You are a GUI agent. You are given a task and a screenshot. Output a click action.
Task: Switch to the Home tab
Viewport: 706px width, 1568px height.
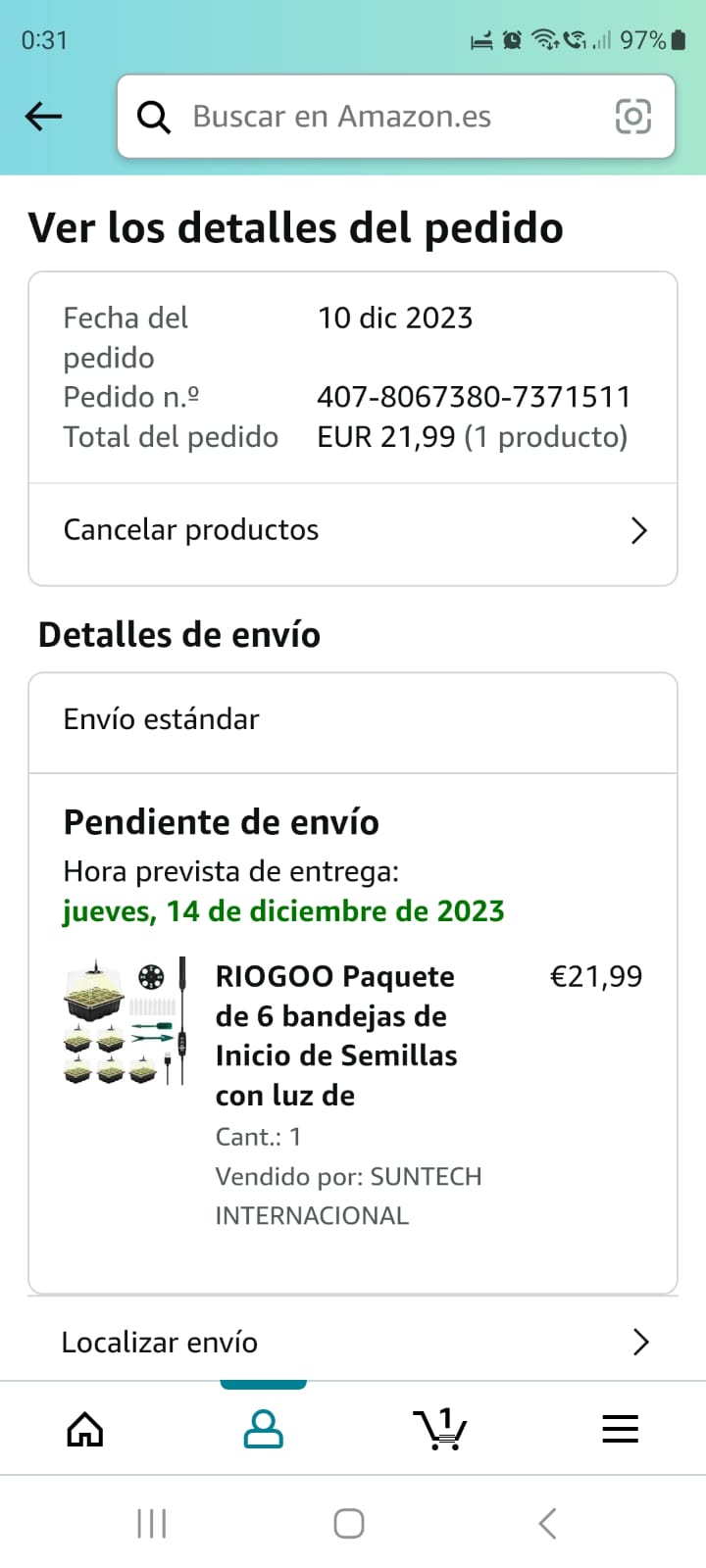(x=85, y=1430)
